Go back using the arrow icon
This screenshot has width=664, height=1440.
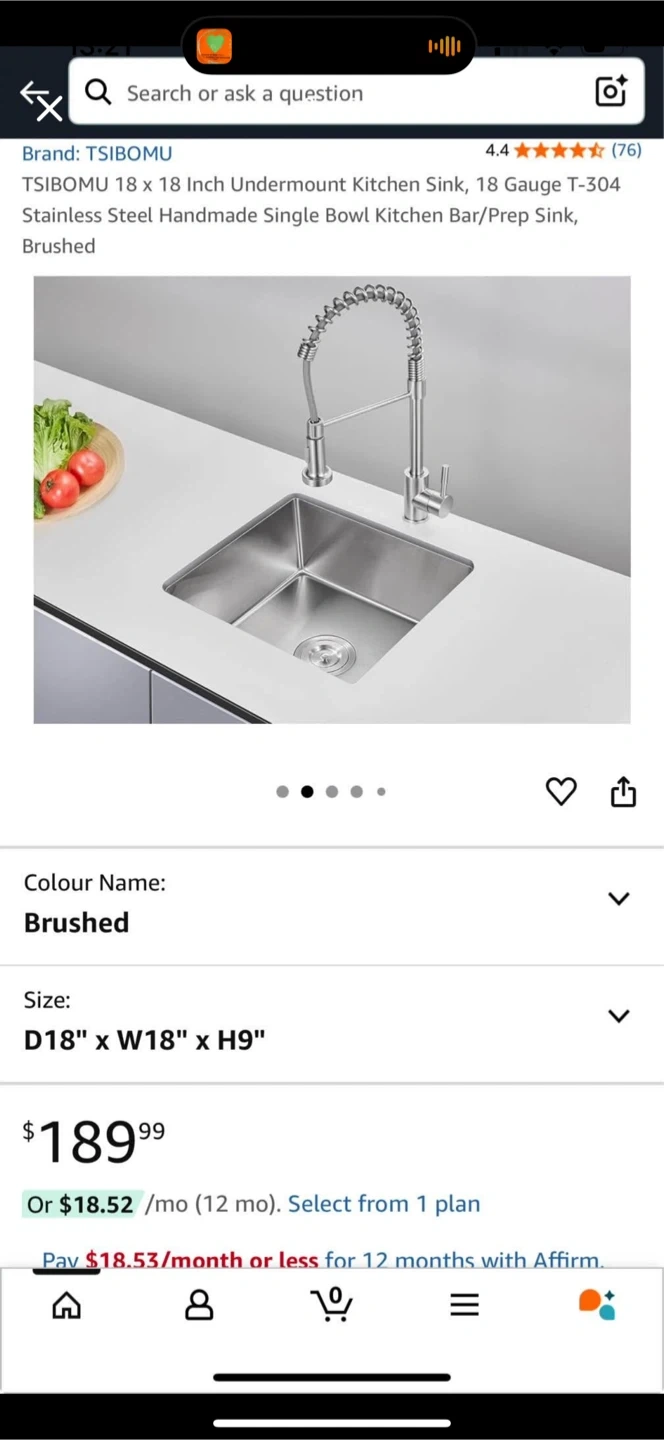(41, 99)
